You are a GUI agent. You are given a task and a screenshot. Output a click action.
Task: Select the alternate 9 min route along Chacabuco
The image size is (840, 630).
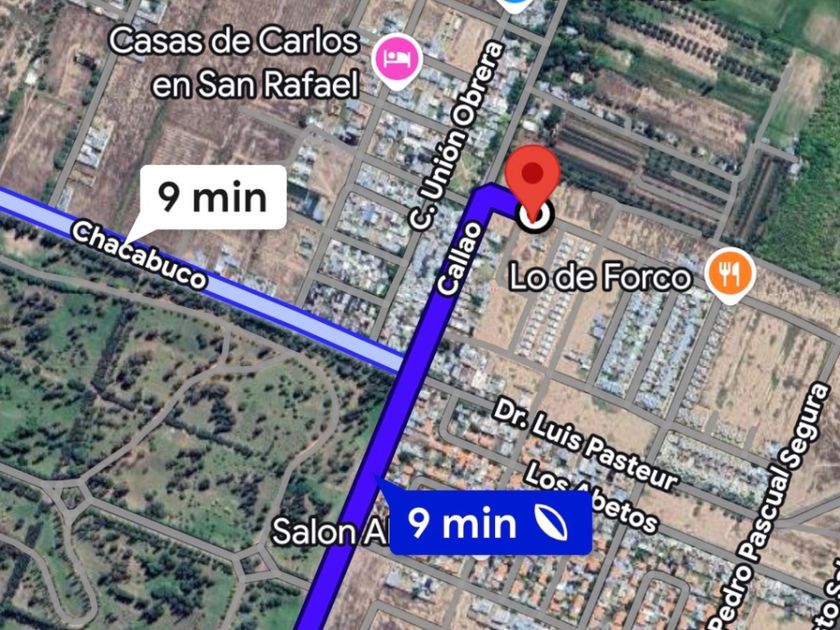(213, 197)
